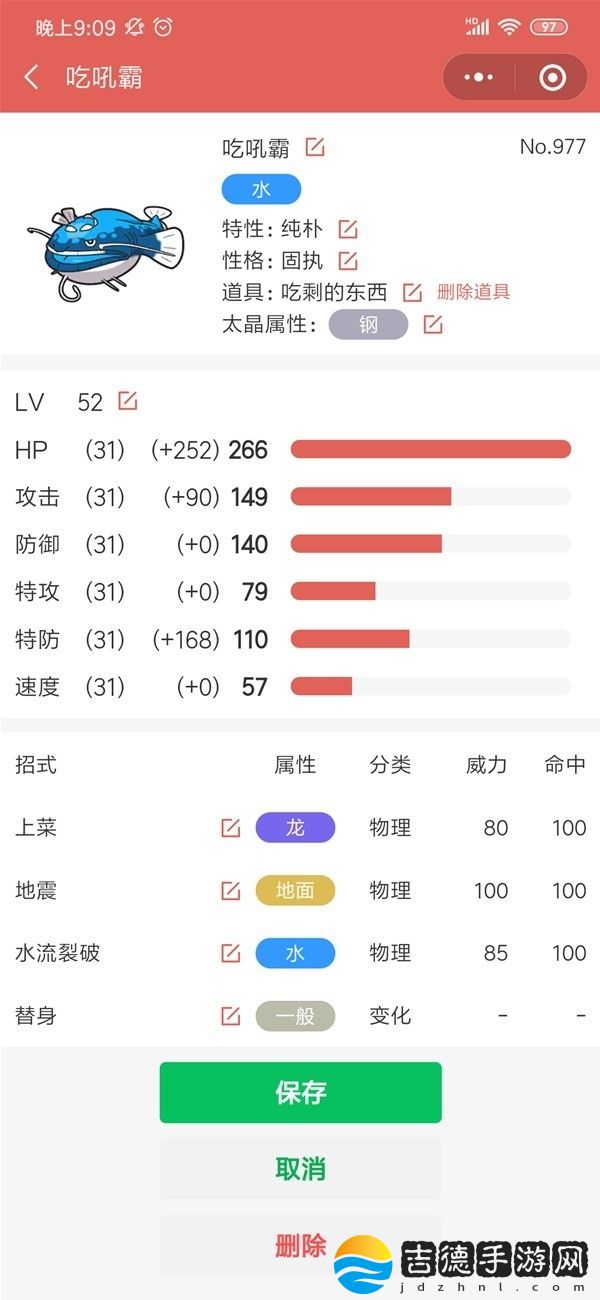Delete this Pokémon with 删除

pyautogui.click(x=300, y=1245)
